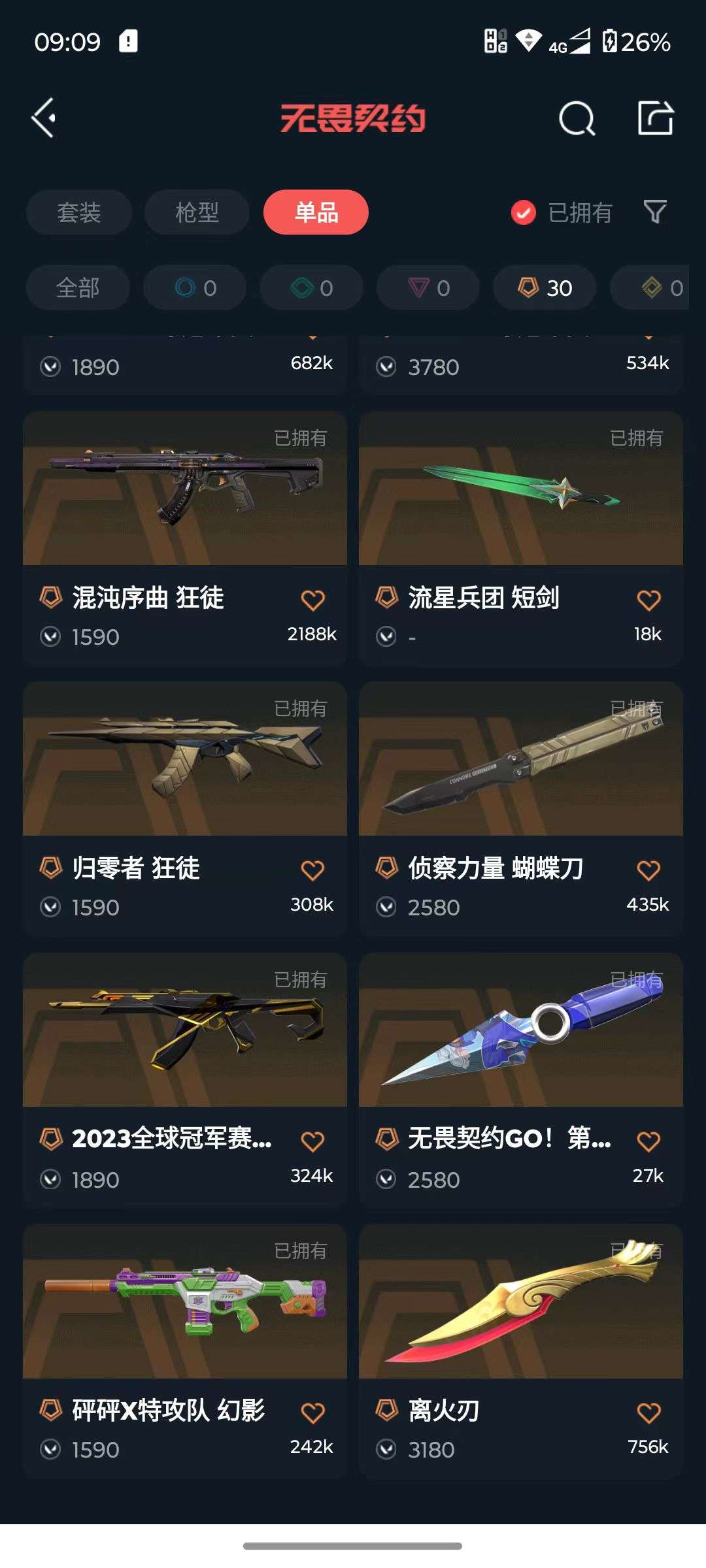Select the purple rarity tier filter icon
The image size is (706, 1568).
coord(428,287)
